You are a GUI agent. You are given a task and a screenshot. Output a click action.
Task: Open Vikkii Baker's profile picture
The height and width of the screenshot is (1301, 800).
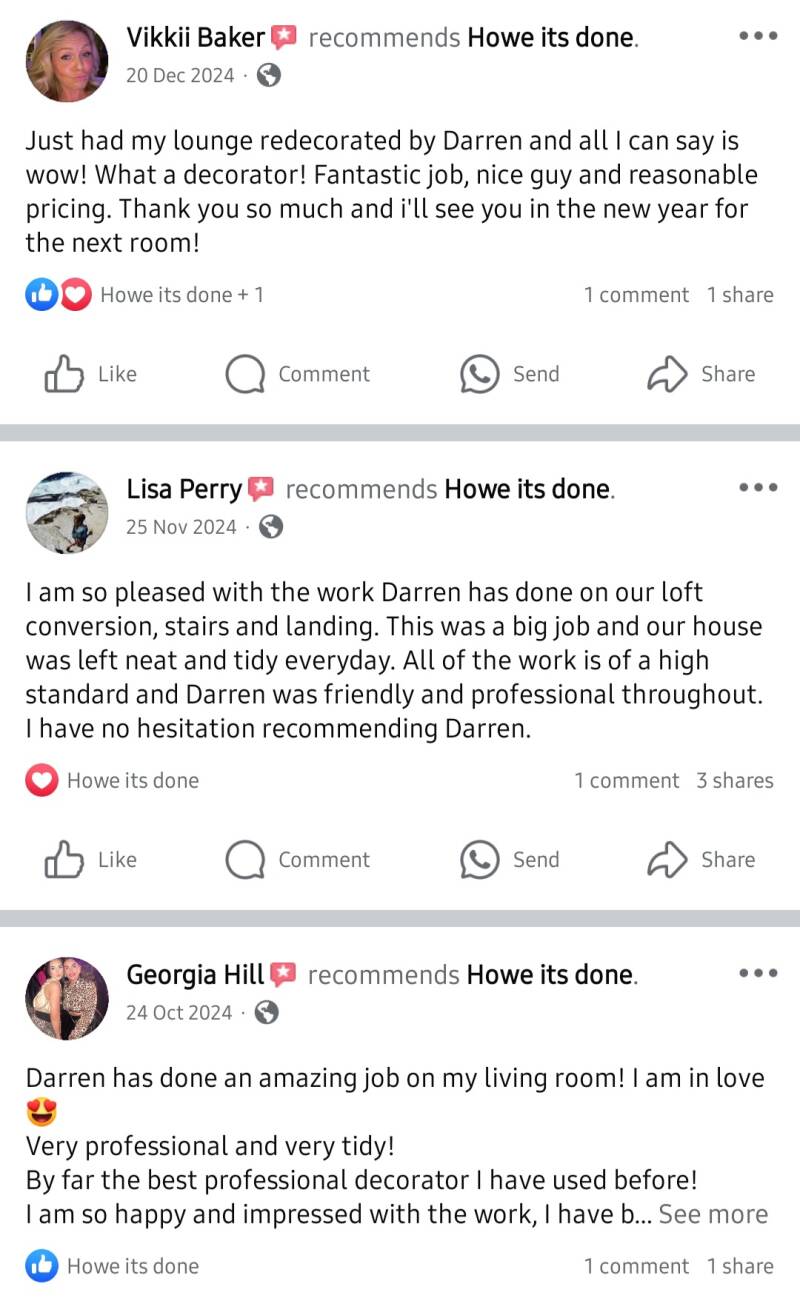coord(66,60)
